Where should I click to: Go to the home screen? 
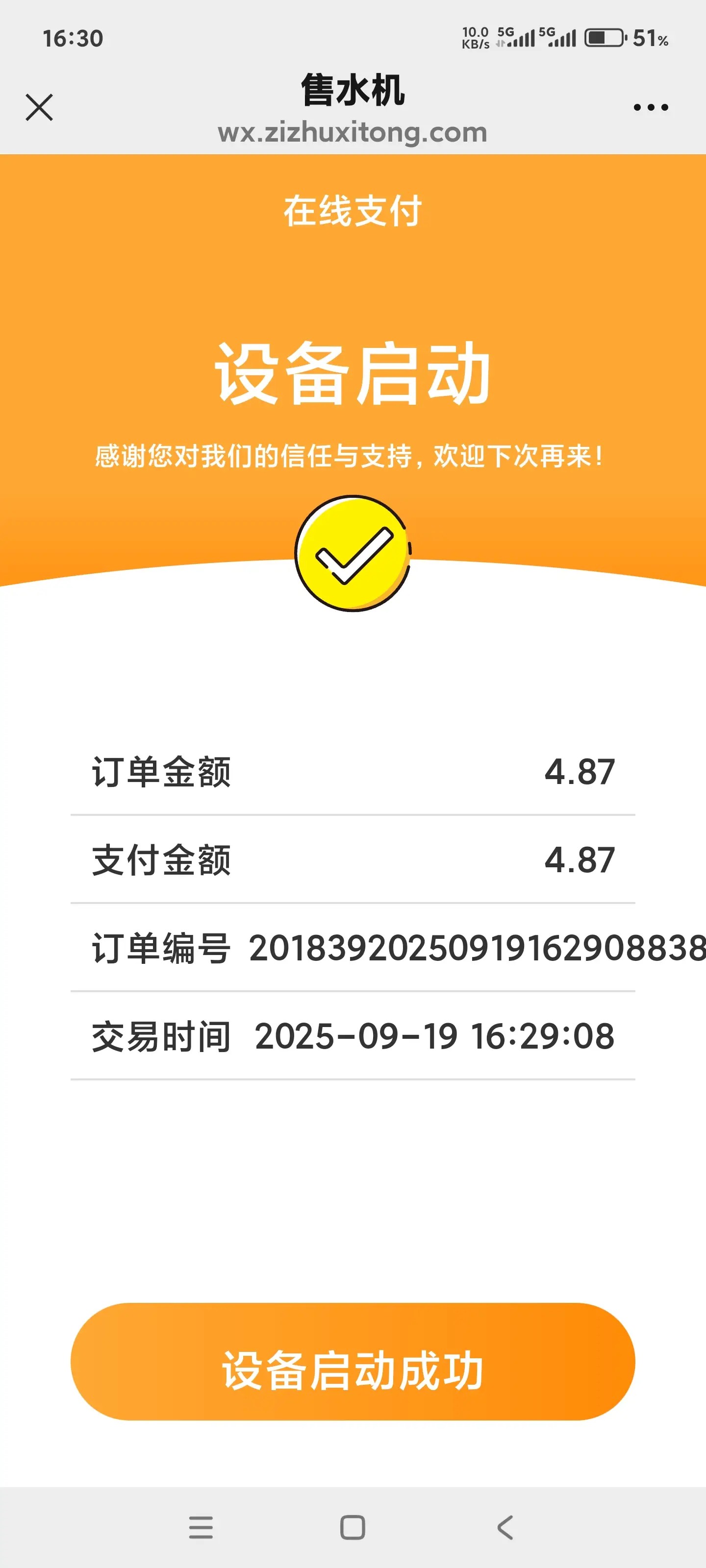[353, 1527]
